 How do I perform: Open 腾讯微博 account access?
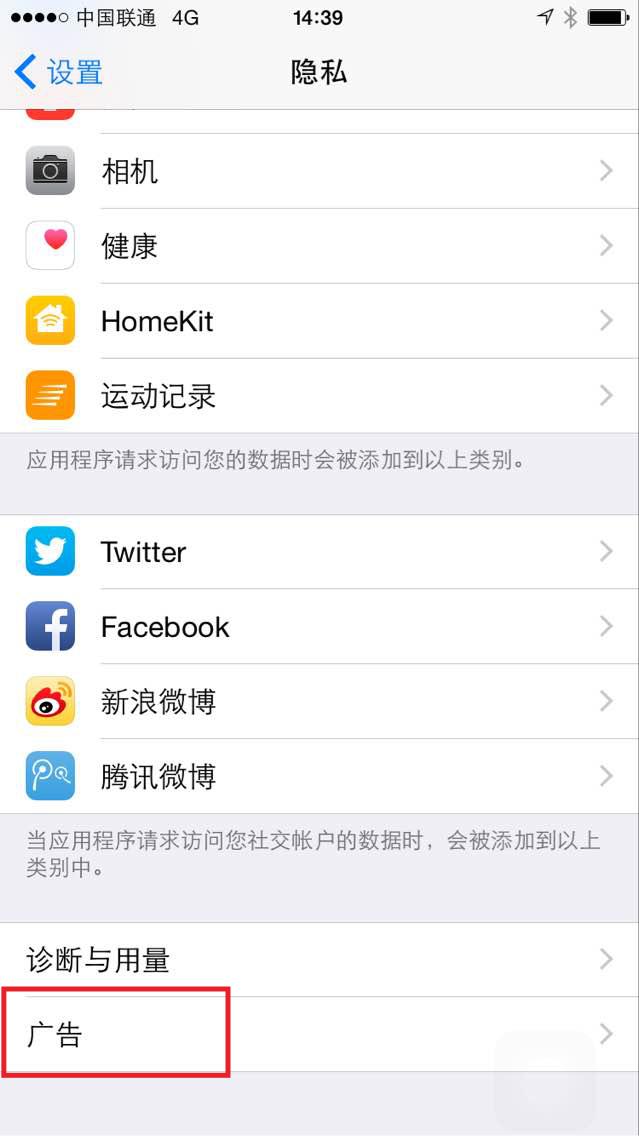click(x=320, y=777)
